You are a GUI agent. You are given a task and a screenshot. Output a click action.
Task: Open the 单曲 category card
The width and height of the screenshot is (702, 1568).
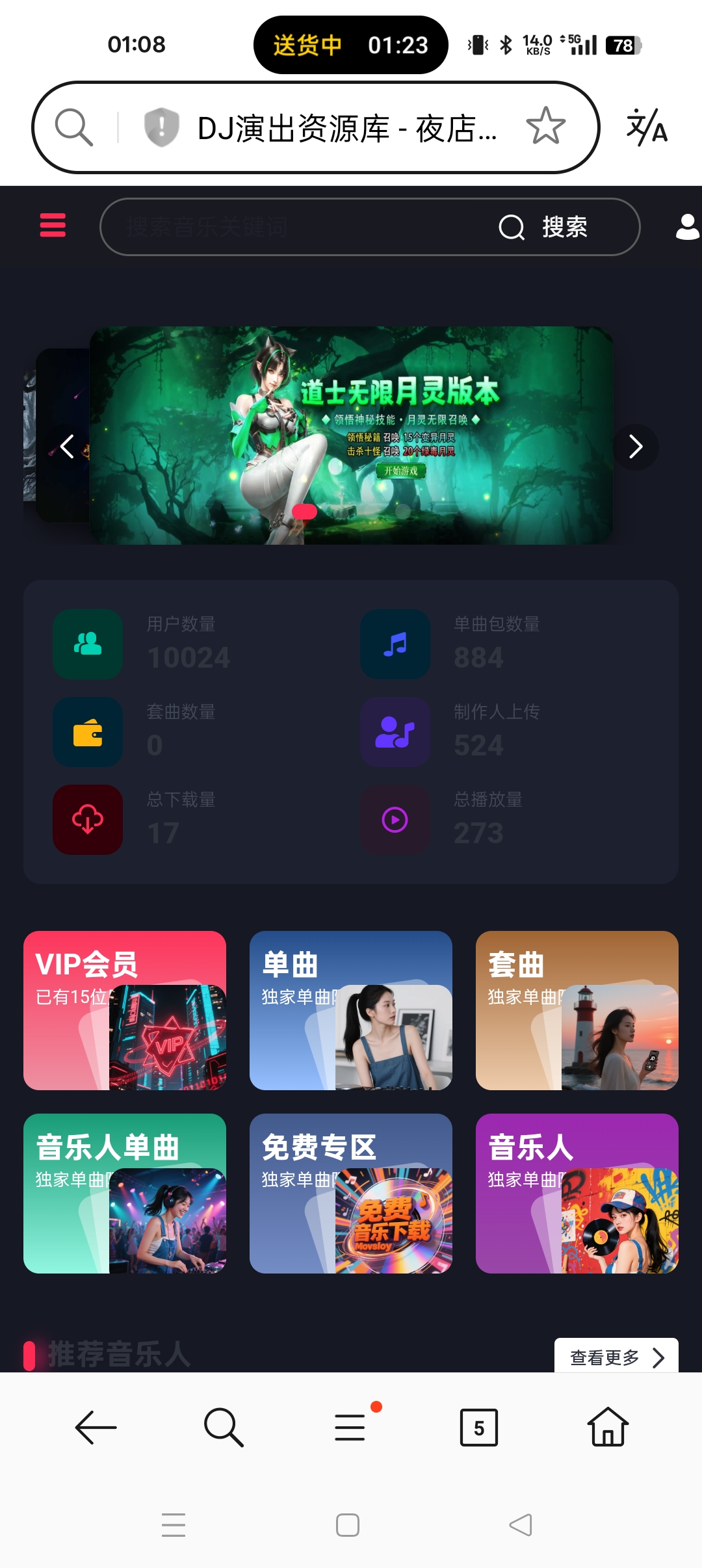pos(351,1010)
